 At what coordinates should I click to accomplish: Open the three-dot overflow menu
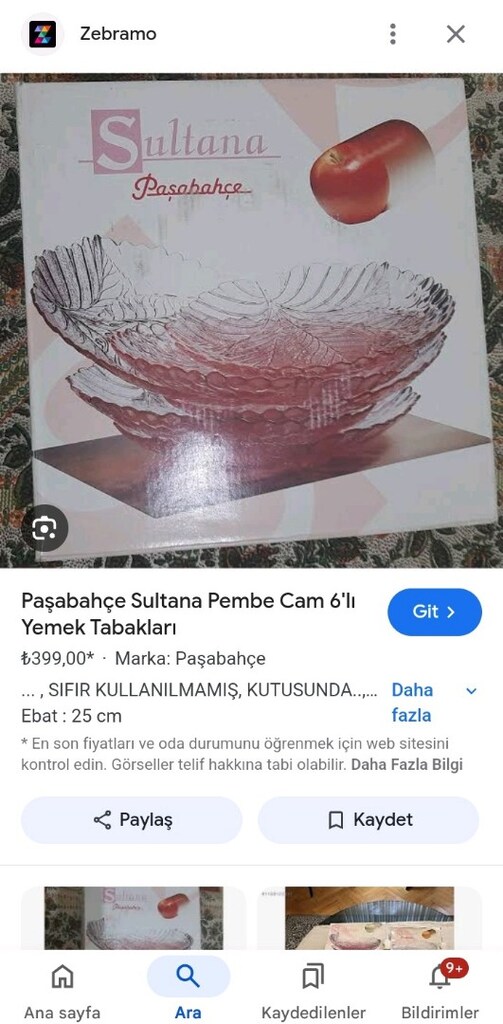[x=393, y=34]
